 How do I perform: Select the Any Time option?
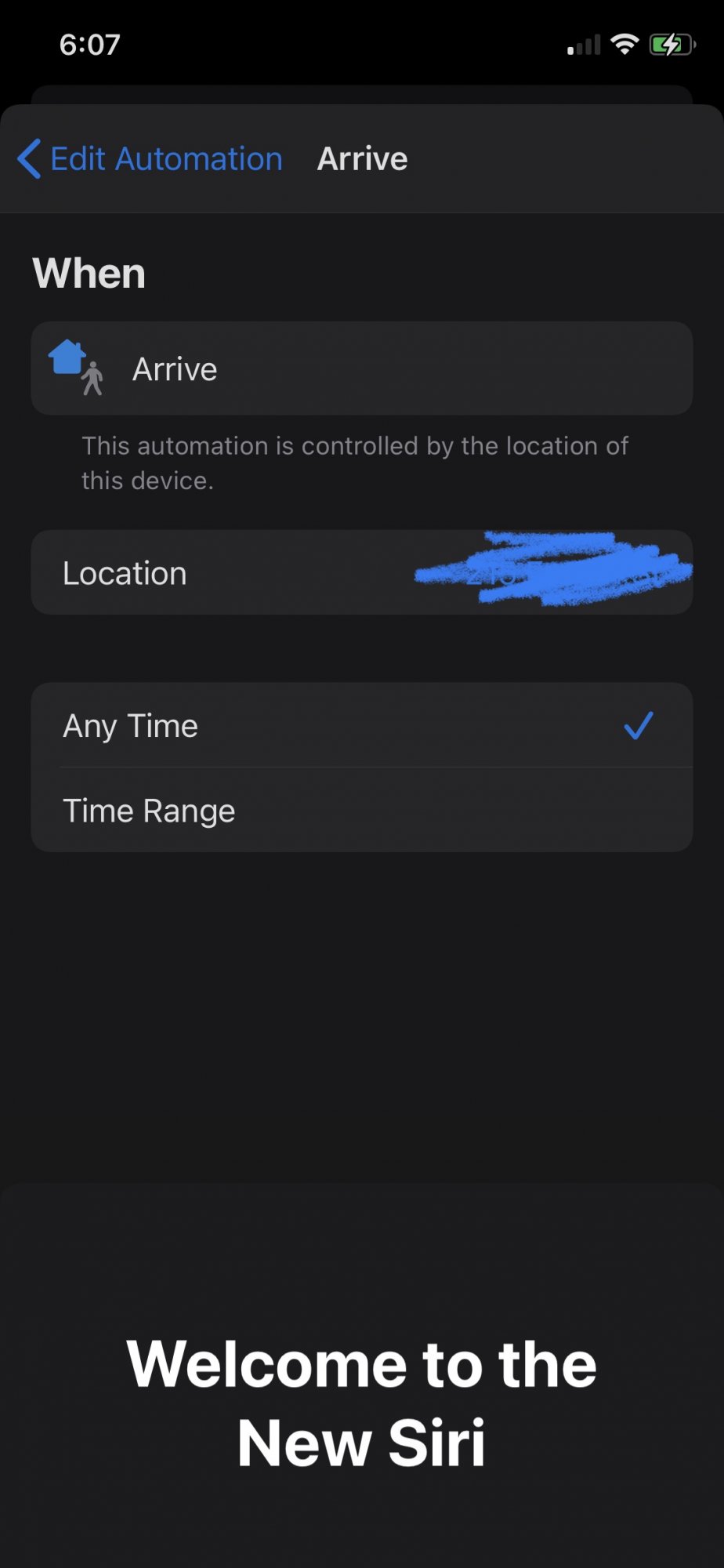click(x=362, y=725)
